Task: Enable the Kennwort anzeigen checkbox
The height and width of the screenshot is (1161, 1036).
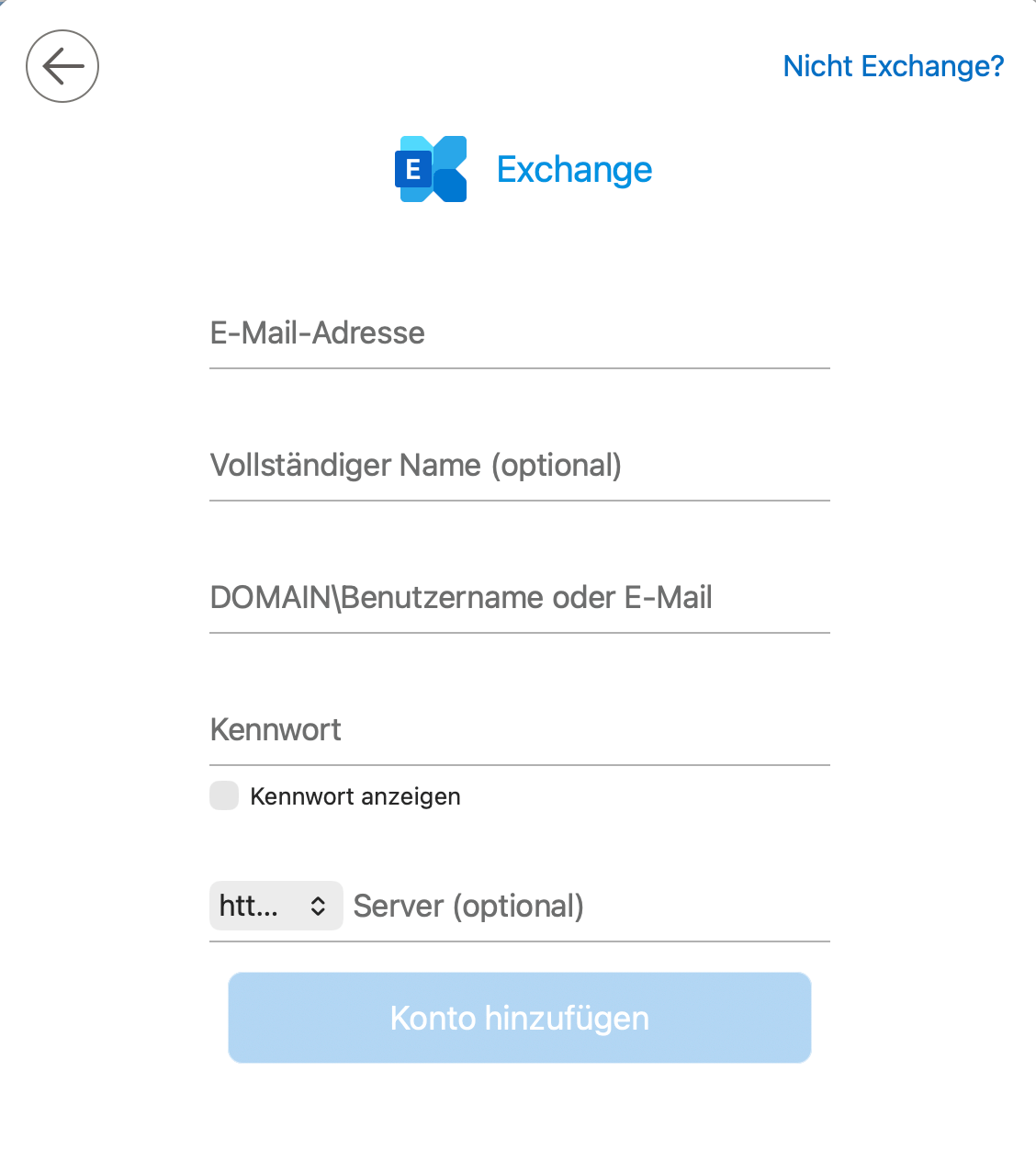Action: click(224, 795)
